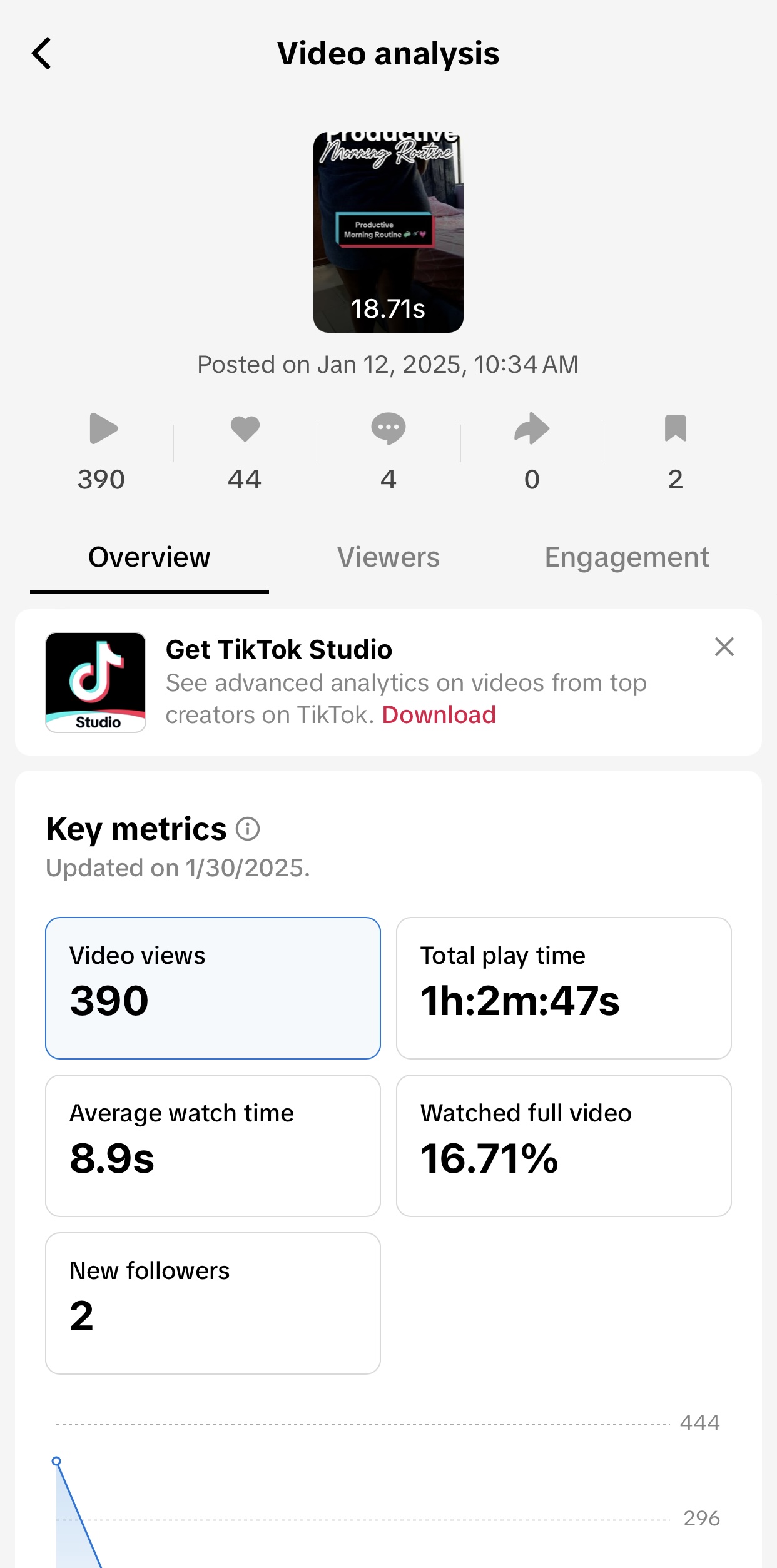
Task: Open the Productive Morning Routine video thumbnail
Action: [388, 232]
